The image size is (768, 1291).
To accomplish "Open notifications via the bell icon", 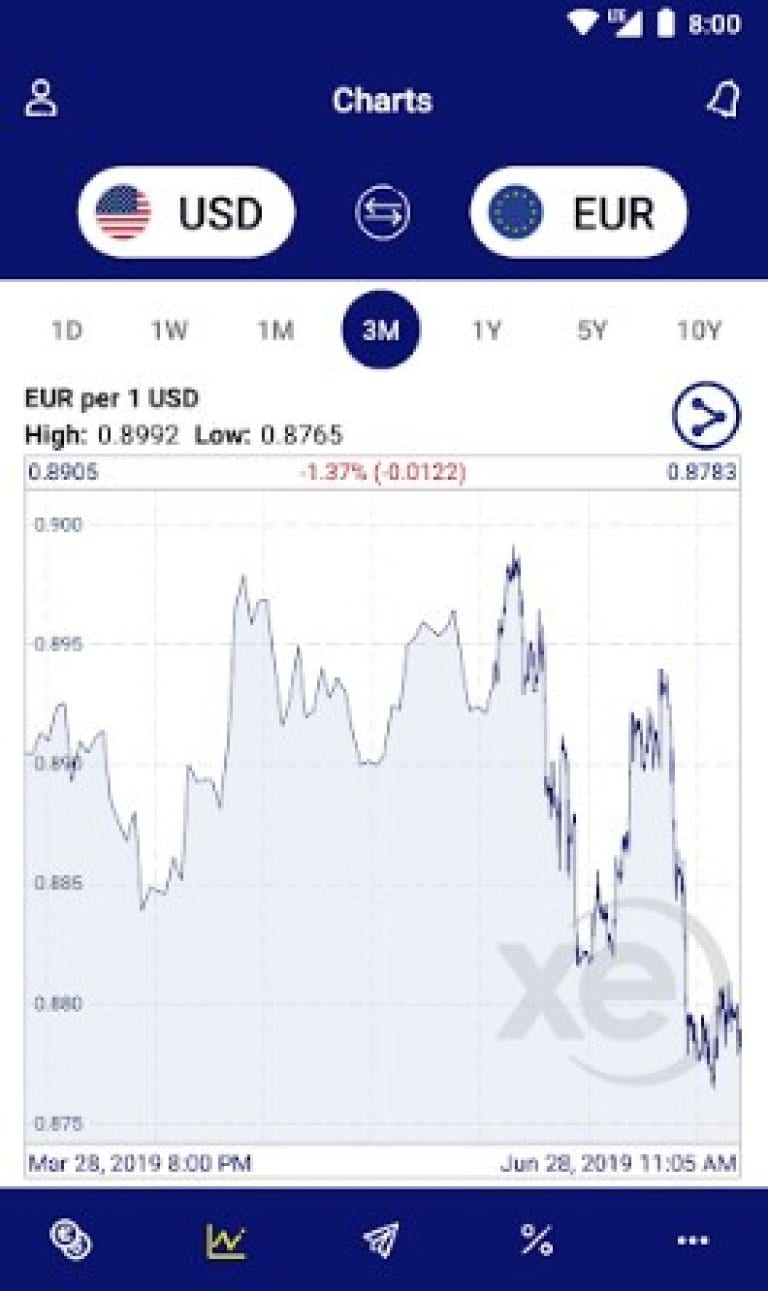I will pyautogui.click(x=727, y=99).
